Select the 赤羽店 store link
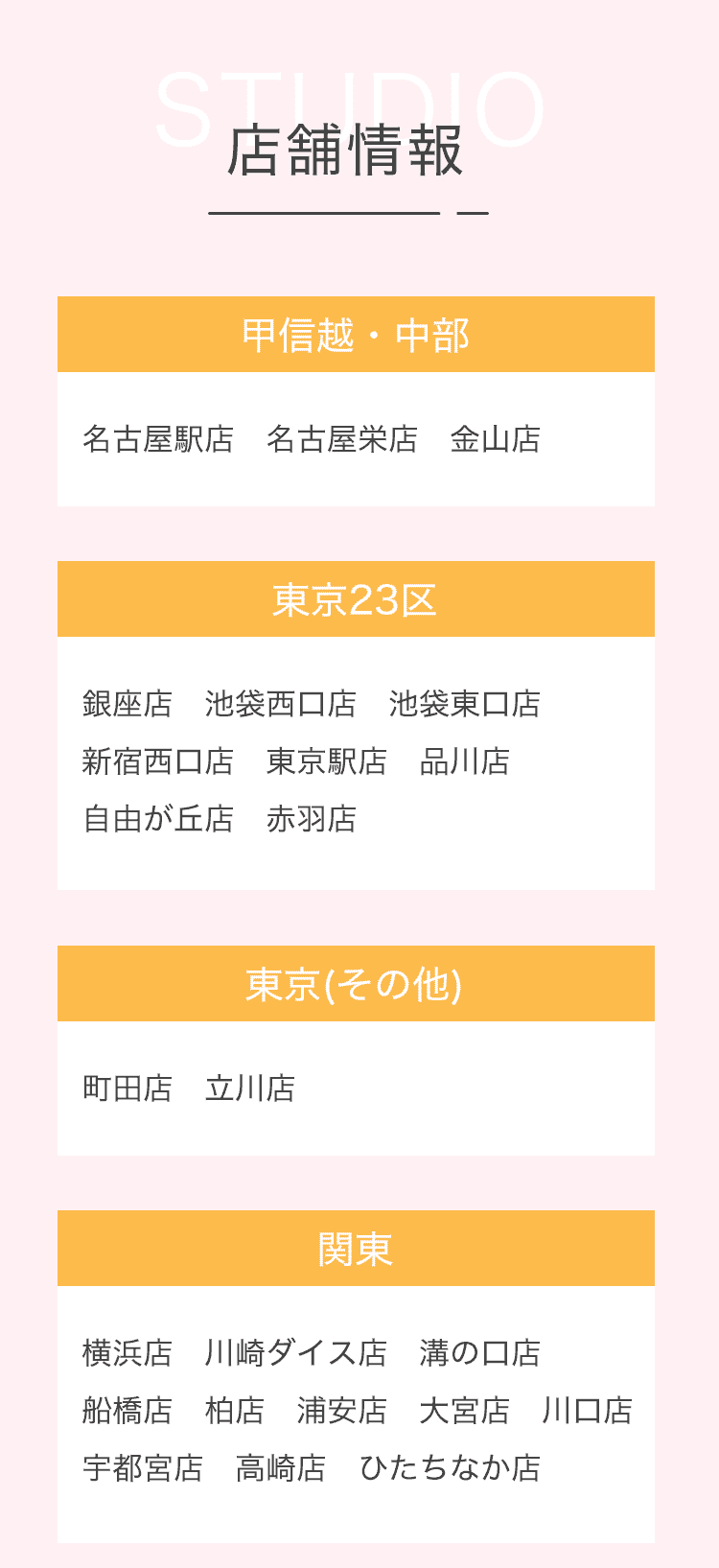The width and height of the screenshot is (719, 1568). pos(312,819)
